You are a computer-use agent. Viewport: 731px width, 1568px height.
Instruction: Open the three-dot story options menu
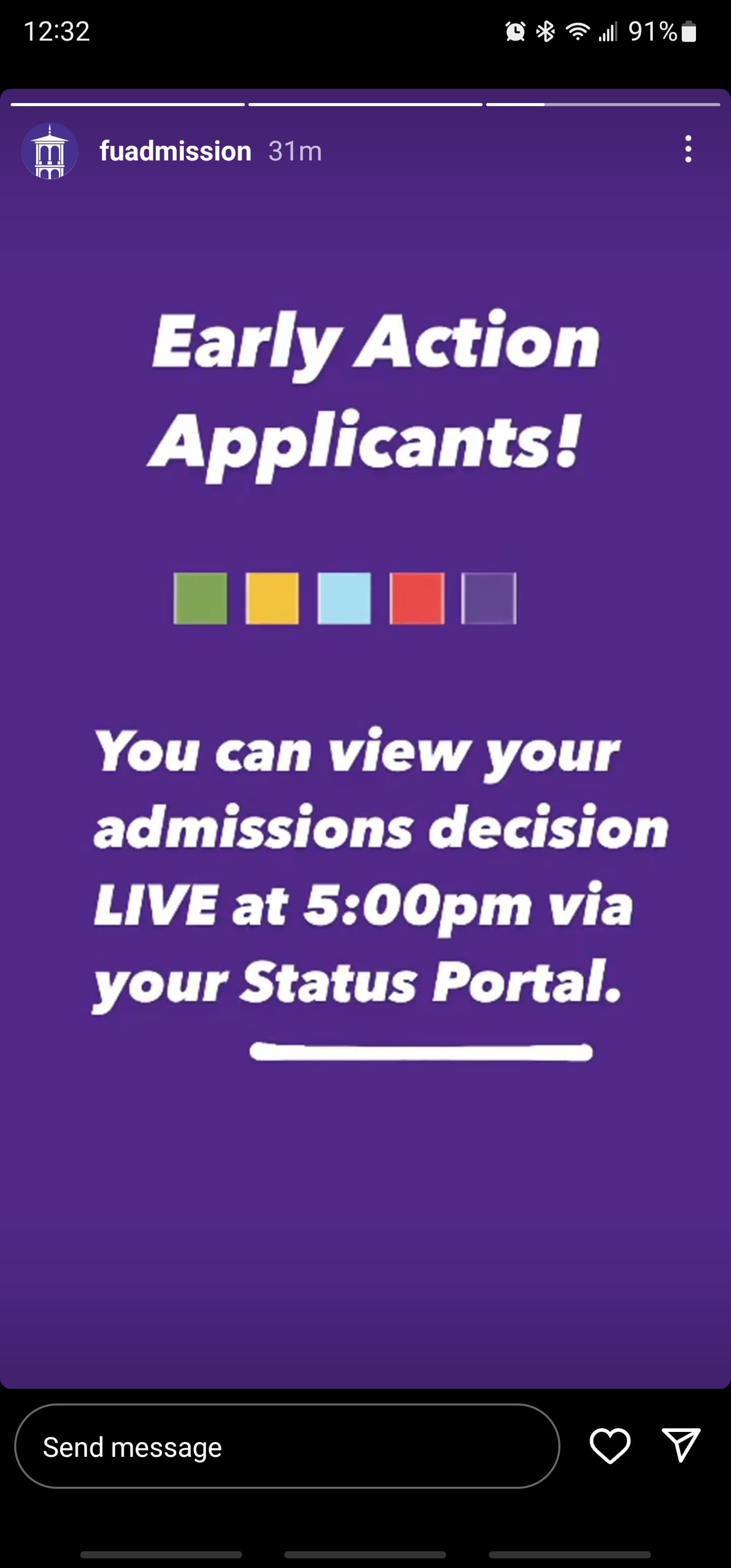[x=688, y=149]
